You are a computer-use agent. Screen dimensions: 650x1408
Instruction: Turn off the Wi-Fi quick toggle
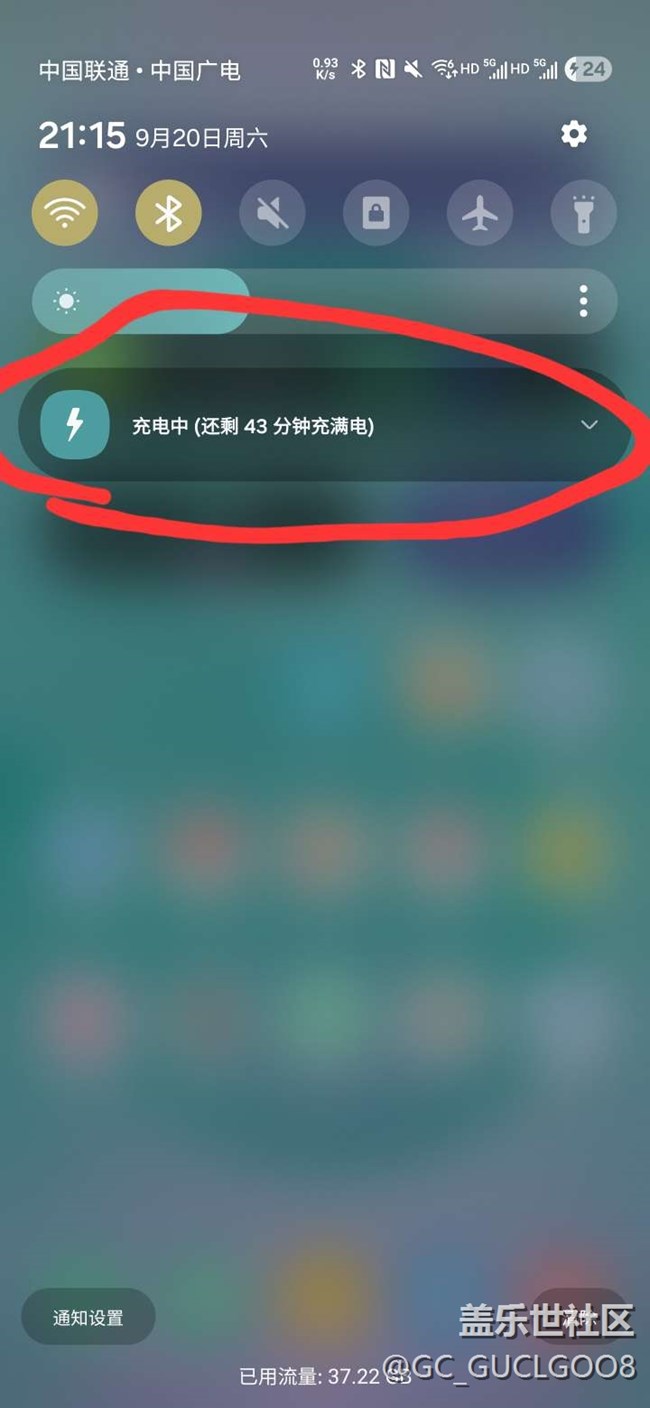coord(65,213)
